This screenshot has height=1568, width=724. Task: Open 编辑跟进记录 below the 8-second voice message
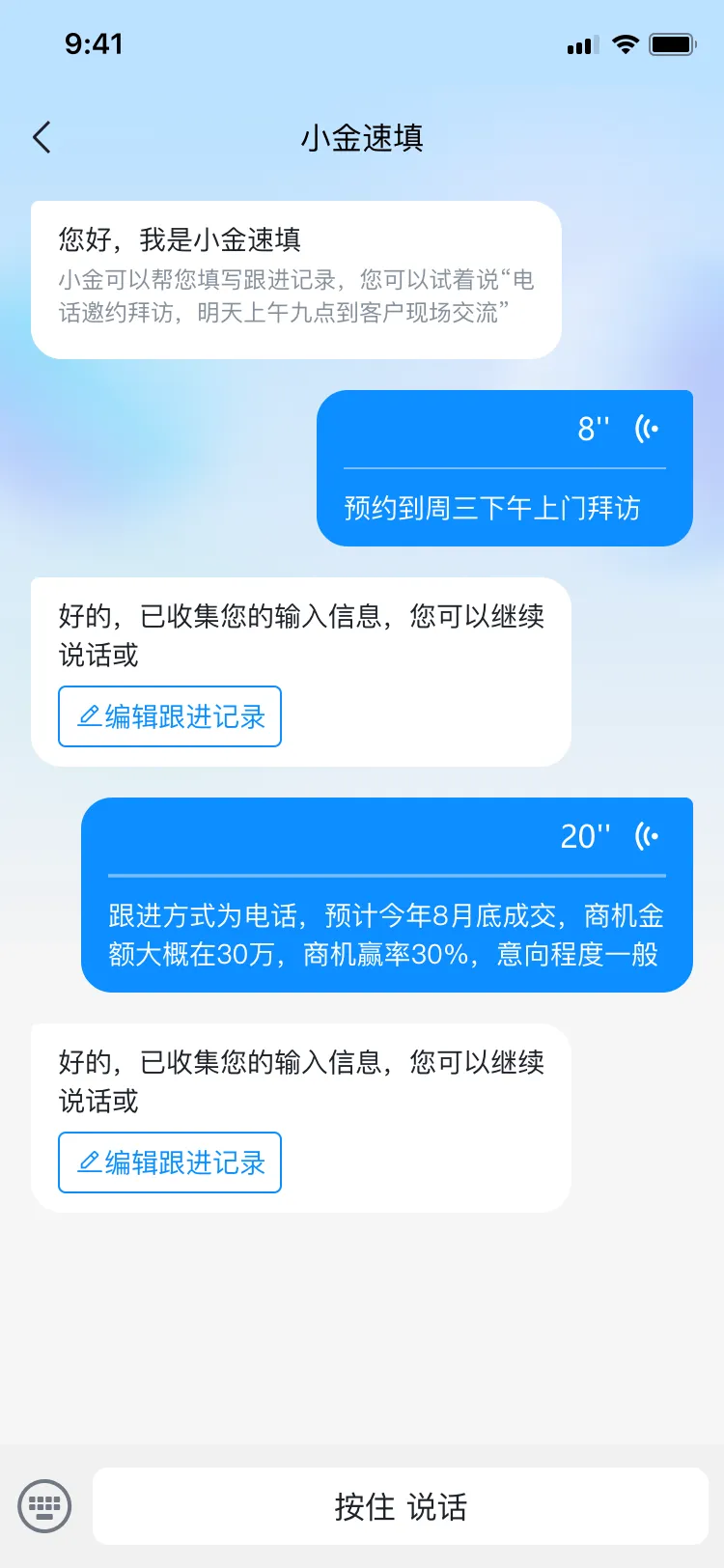click(x=170, y=716)
